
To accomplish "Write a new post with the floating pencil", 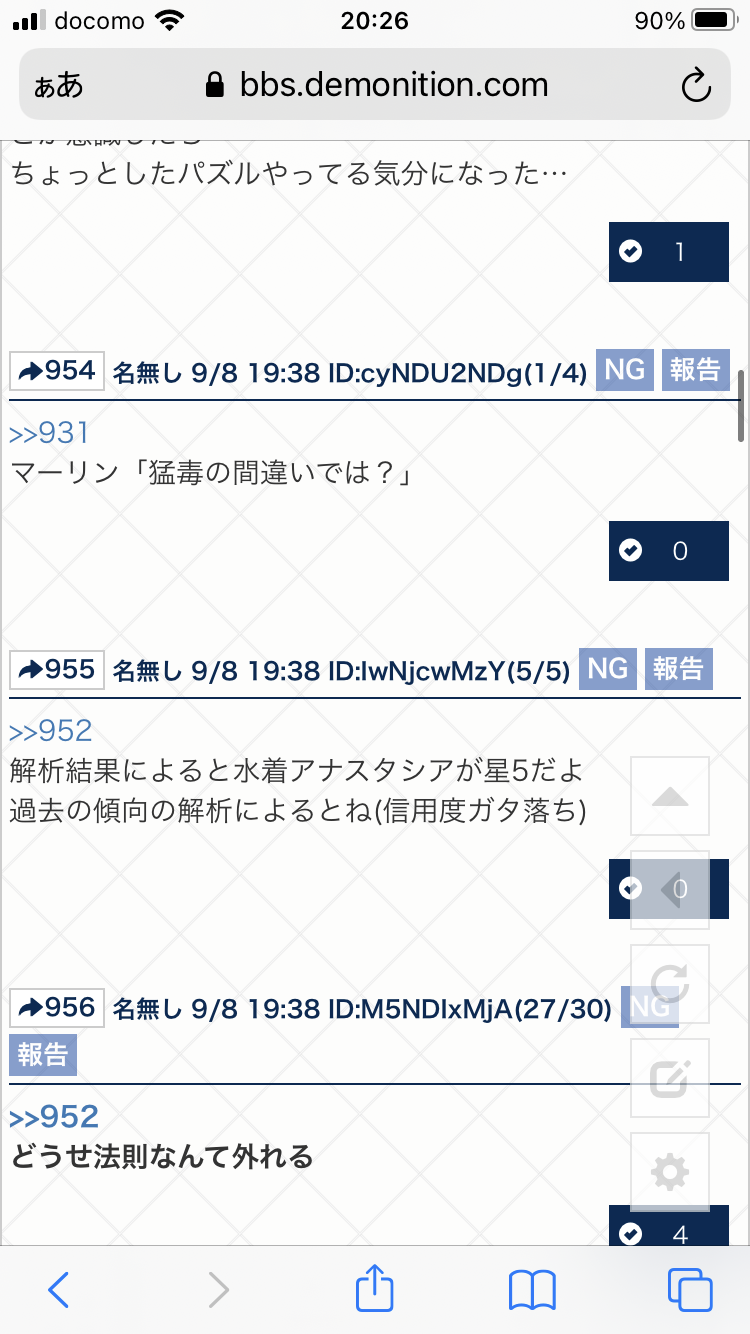I will point(669,1078).
